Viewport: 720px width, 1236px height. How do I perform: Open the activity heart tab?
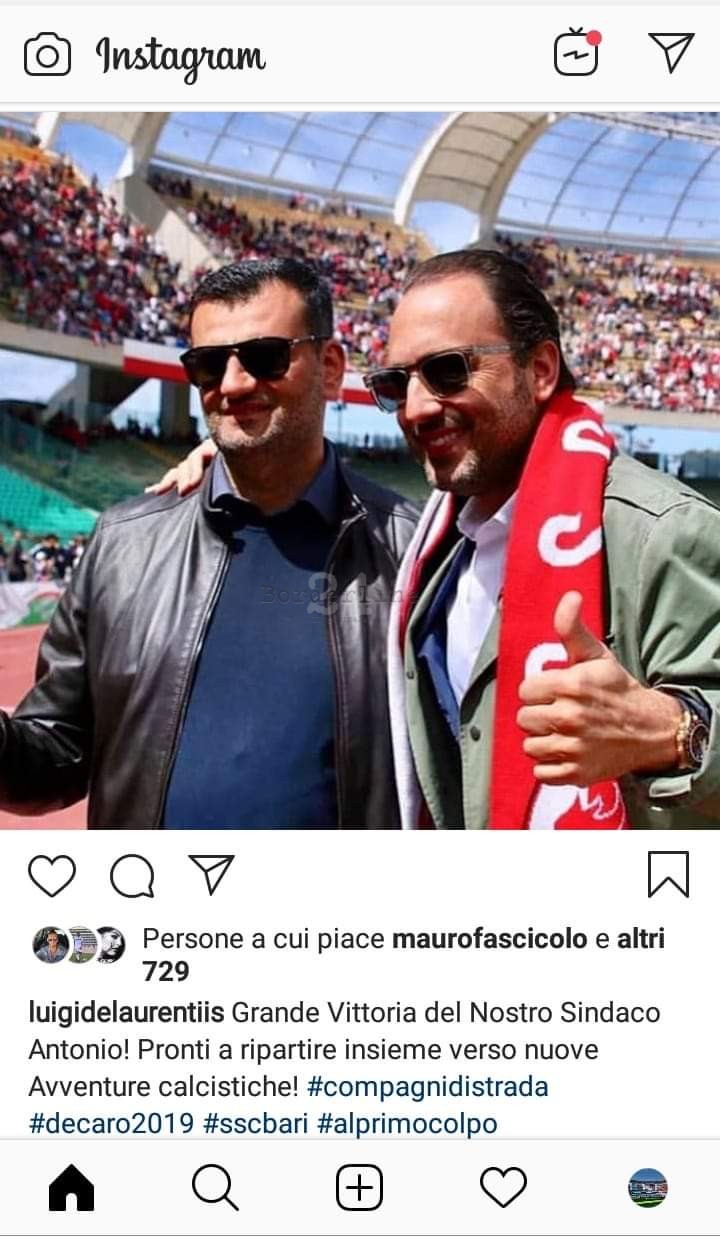[503, 1188]
